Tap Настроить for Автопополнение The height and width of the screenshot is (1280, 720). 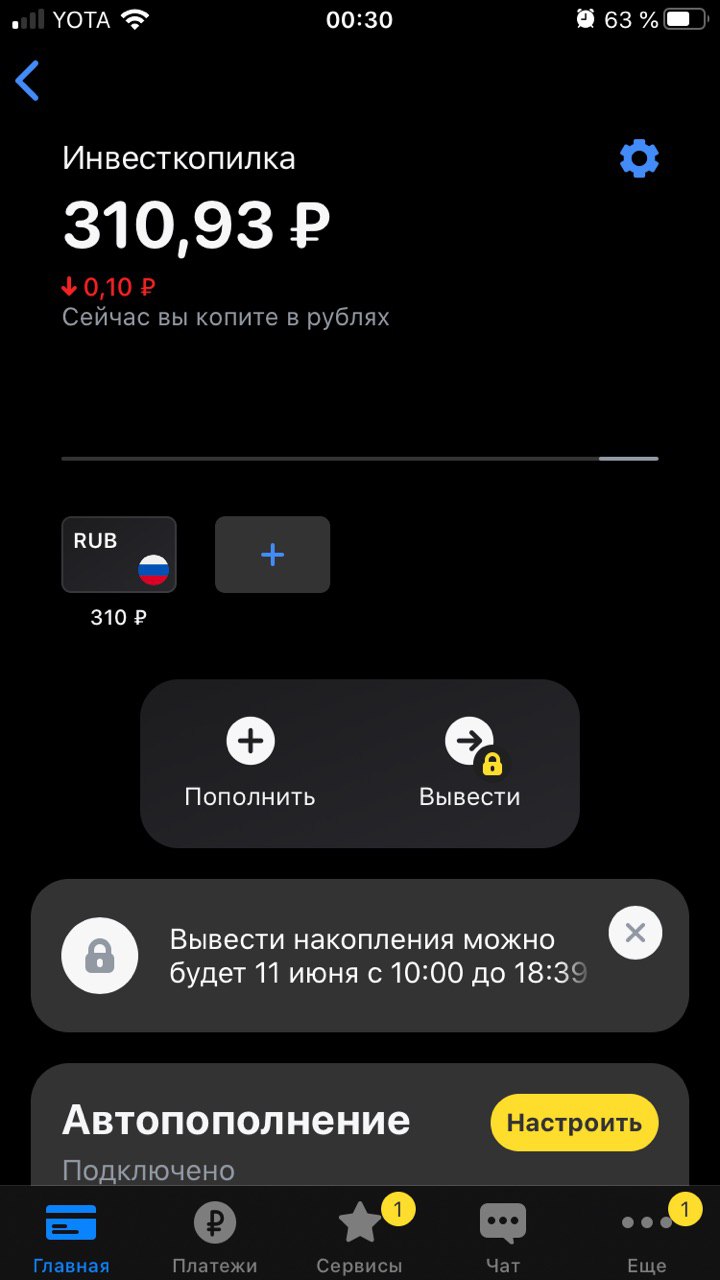pos(574,1123)
